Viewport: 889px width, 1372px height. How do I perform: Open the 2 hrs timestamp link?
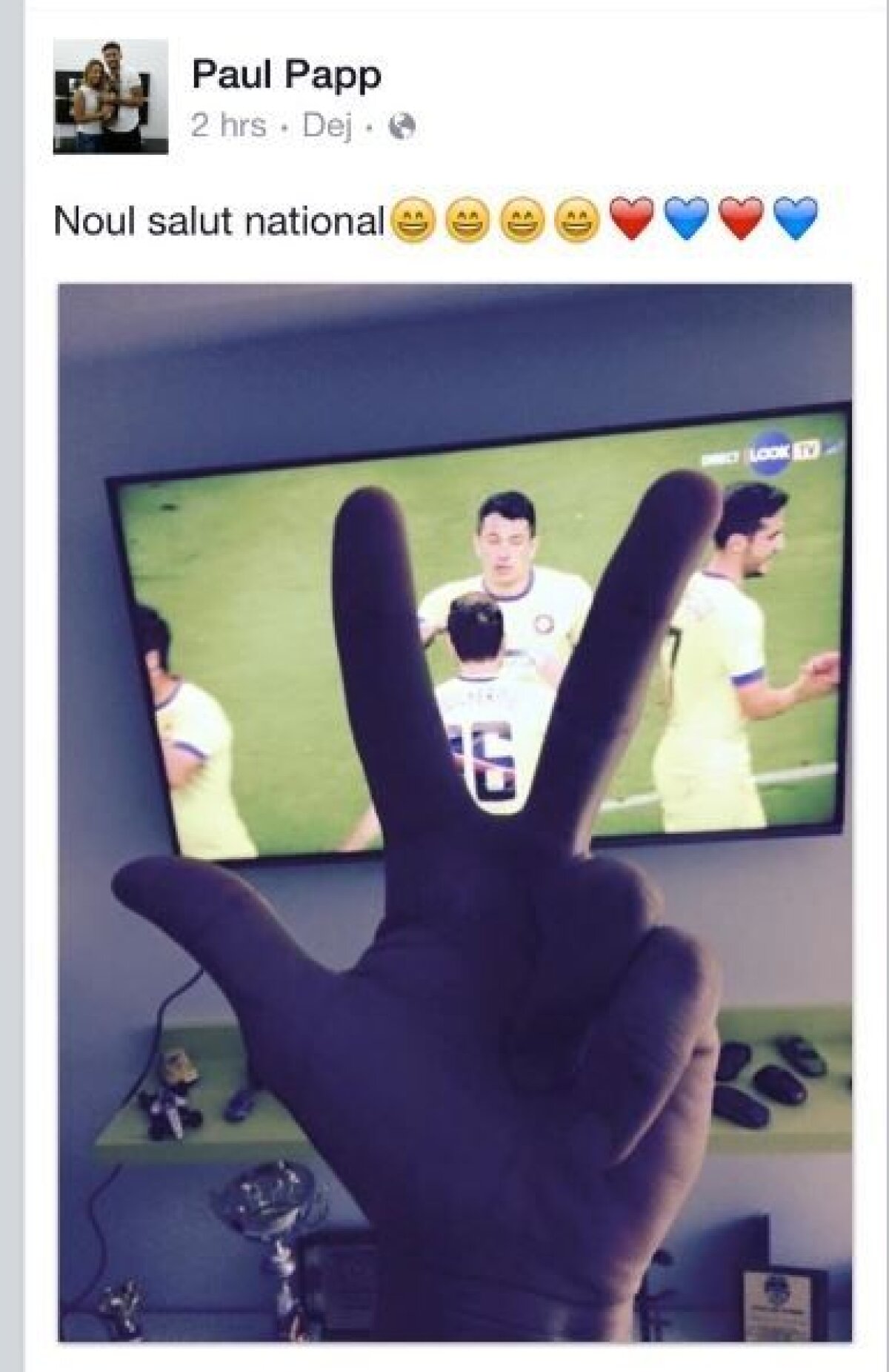coord(230,126)
